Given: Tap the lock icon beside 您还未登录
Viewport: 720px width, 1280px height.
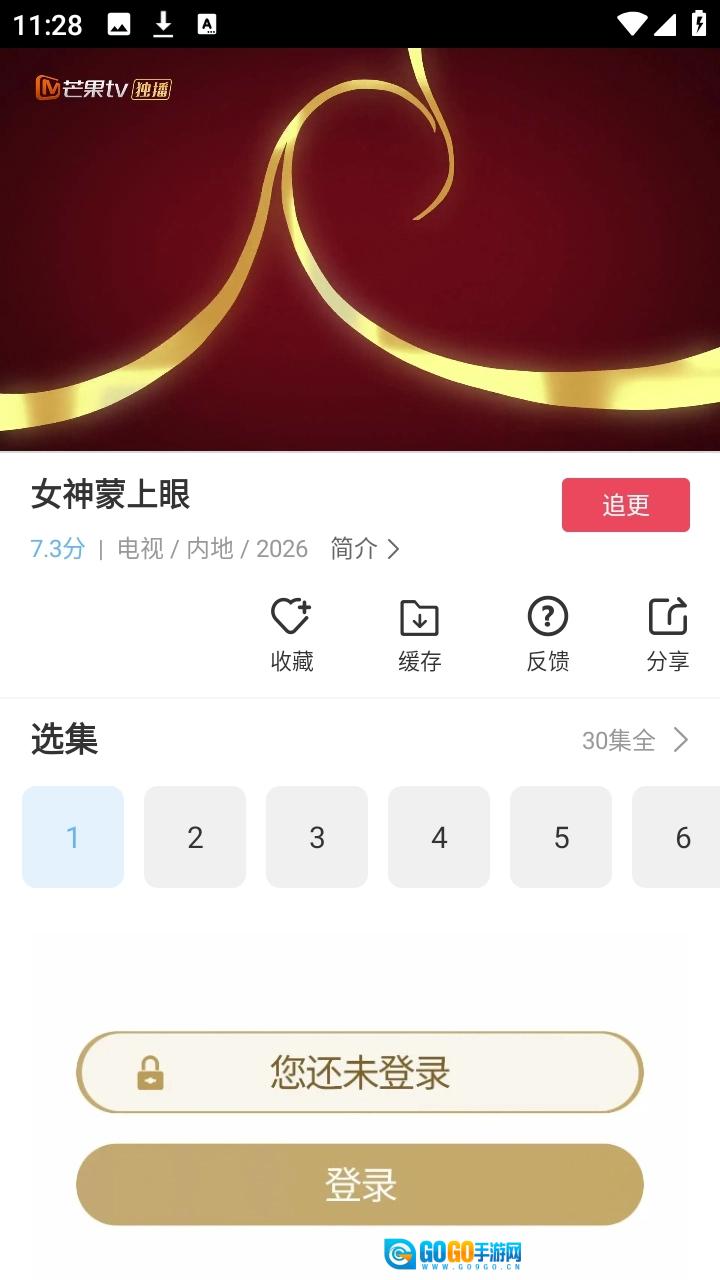Looking at the screenshot, I should pyautogui.click(x=148, y=1072).
